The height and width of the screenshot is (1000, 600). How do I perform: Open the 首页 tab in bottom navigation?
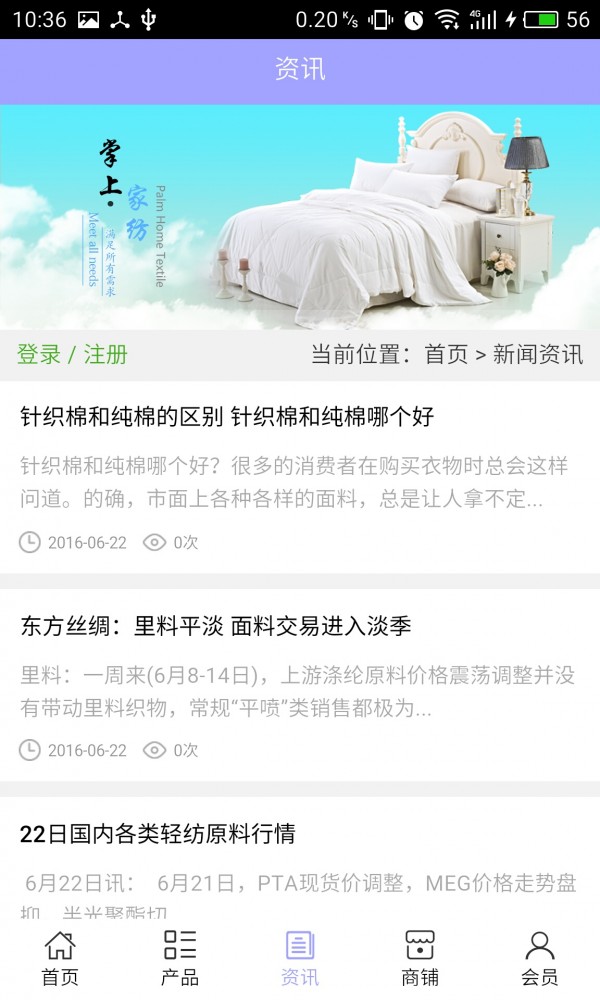[60, 958]
